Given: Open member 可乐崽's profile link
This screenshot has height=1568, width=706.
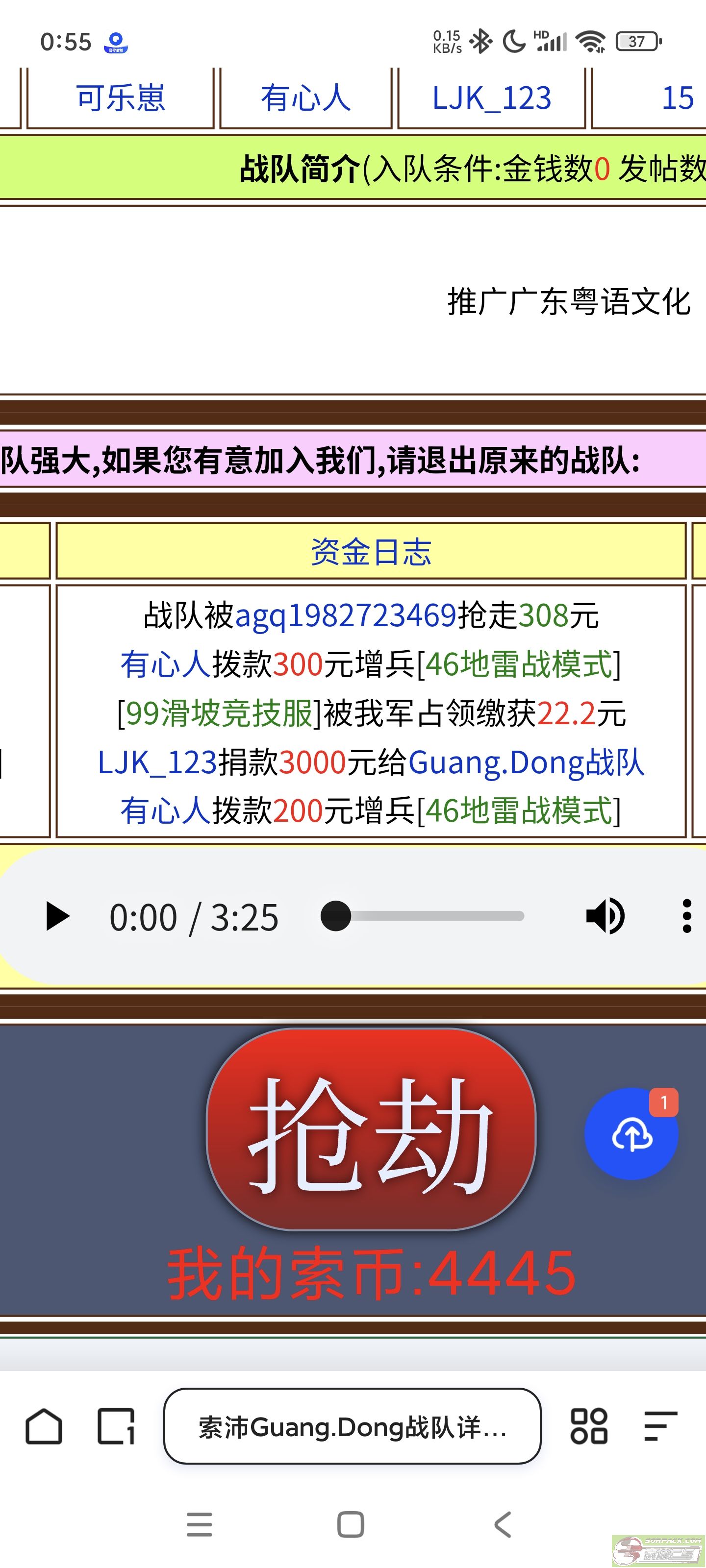Looking at the screenshot, I should tap(120, 98).
